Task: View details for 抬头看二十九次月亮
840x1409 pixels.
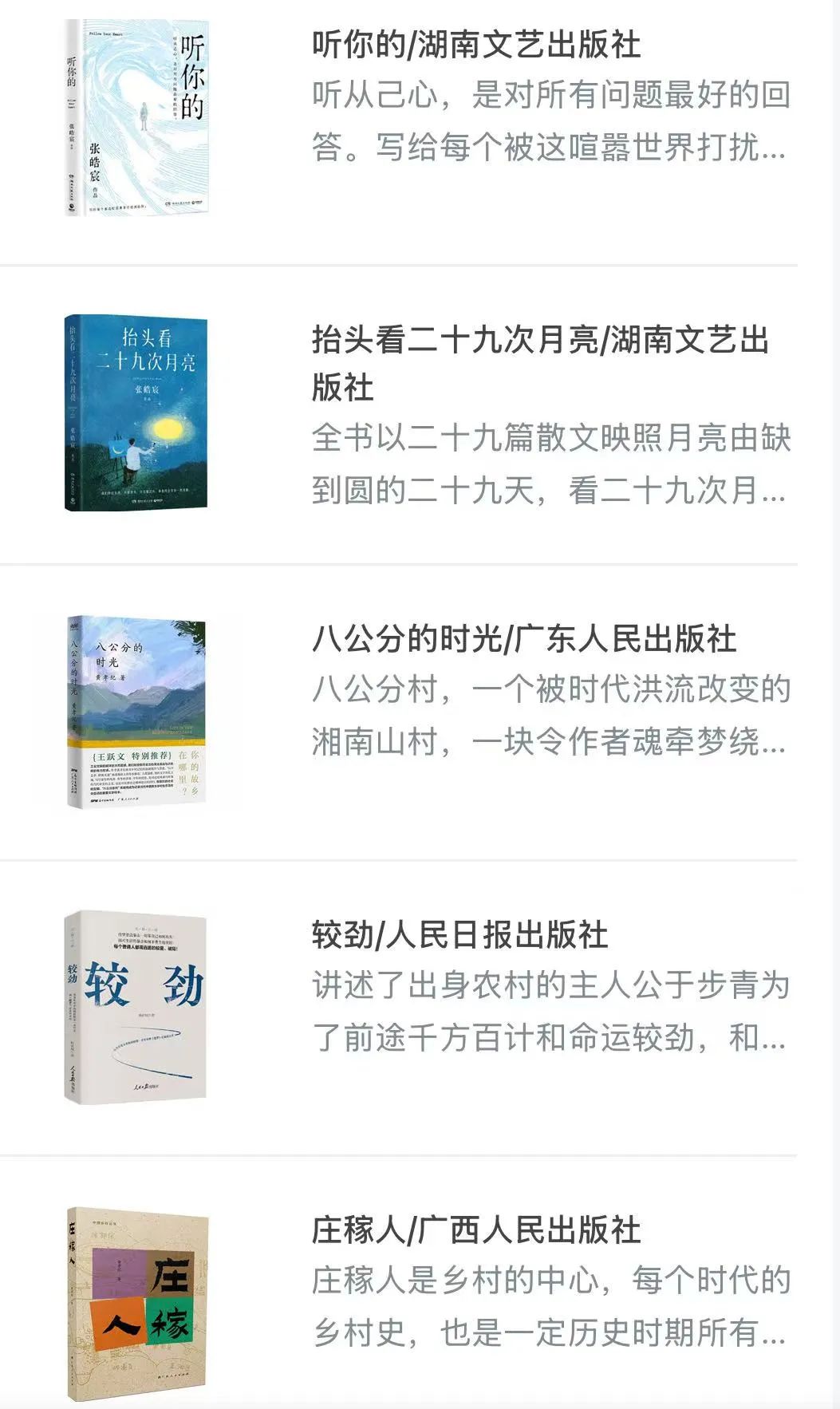Action: click(539, 362)
